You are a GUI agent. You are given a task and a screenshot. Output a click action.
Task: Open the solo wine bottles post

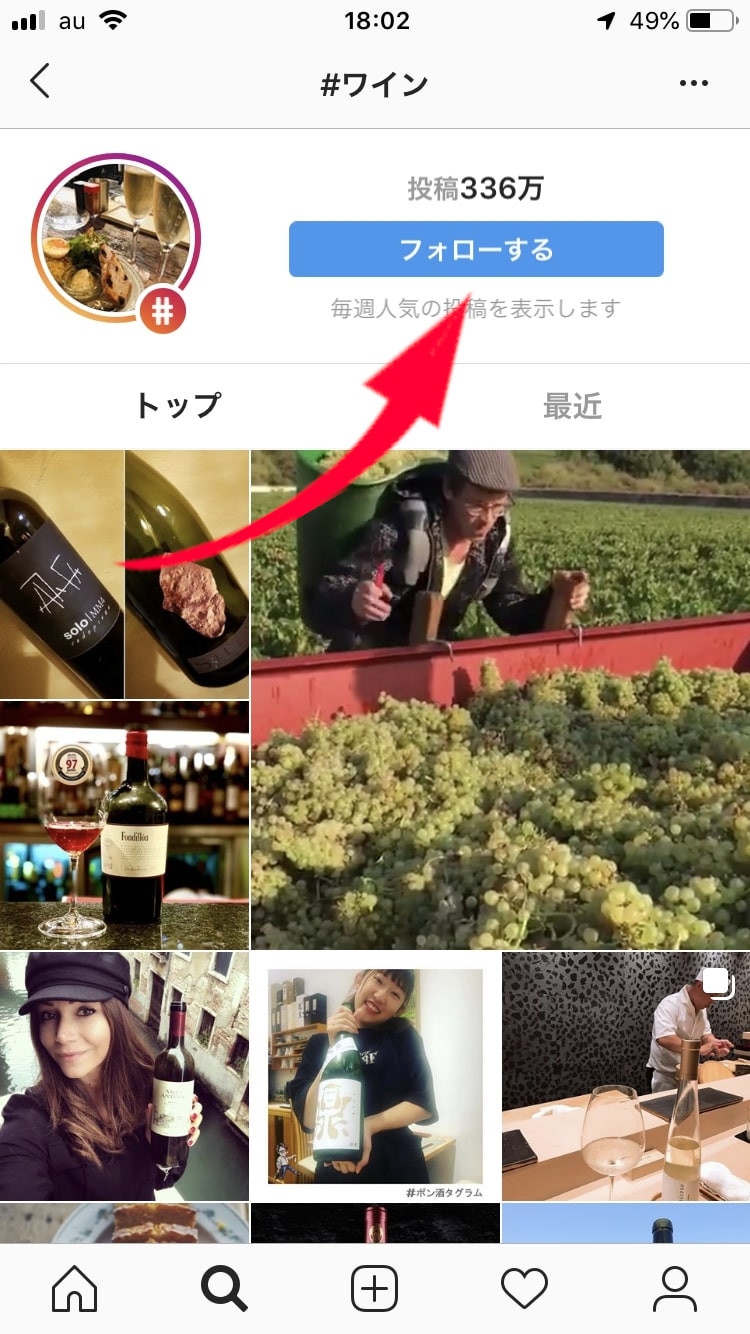coord(124,574)
